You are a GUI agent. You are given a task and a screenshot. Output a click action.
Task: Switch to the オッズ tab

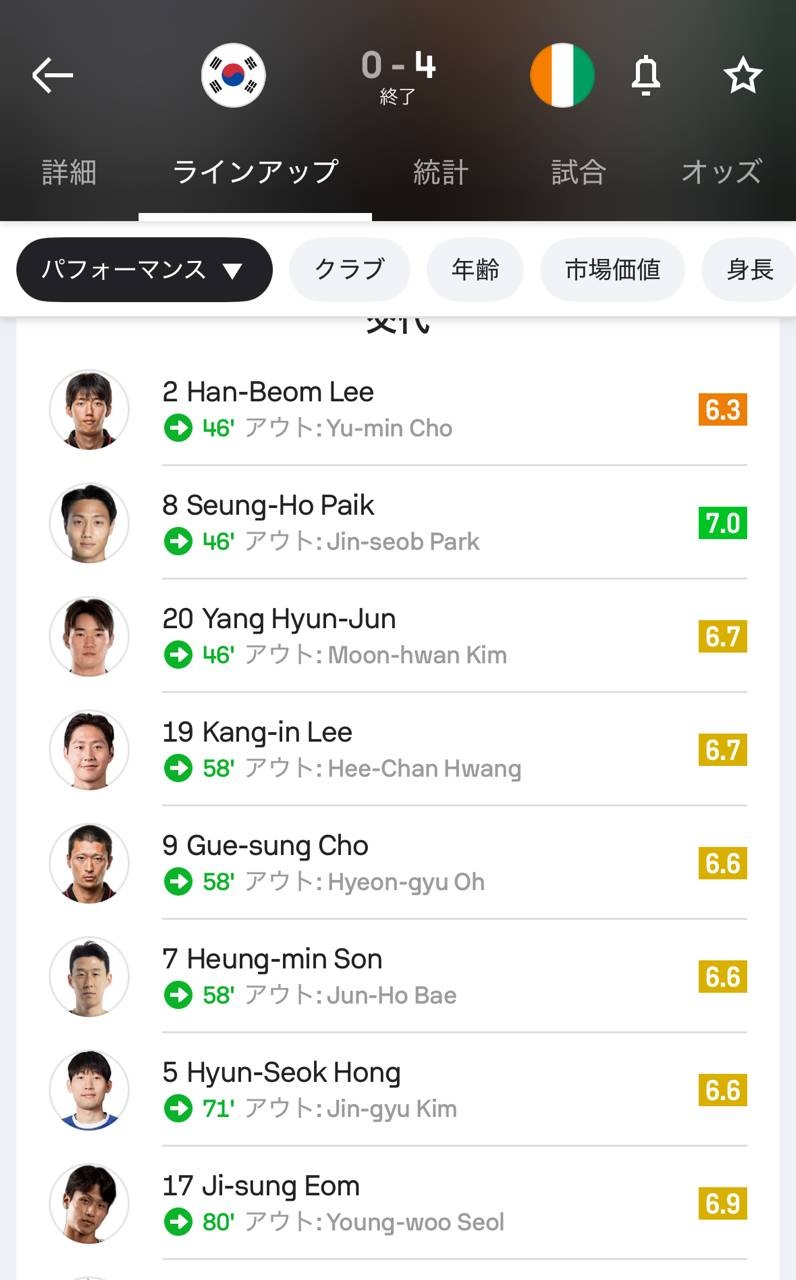tap(721, 172)
